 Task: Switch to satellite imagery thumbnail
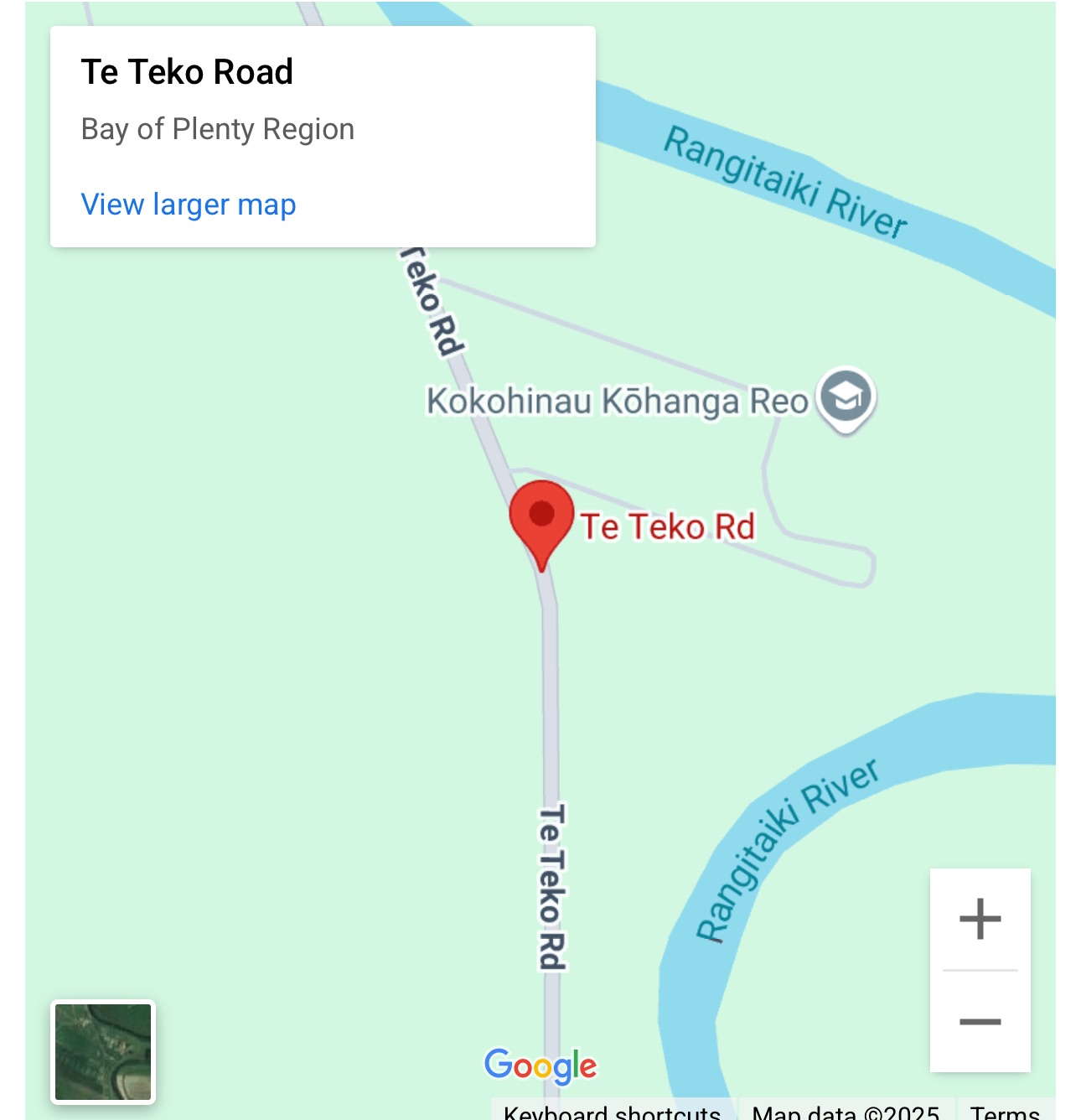[x=103, y=1052]
